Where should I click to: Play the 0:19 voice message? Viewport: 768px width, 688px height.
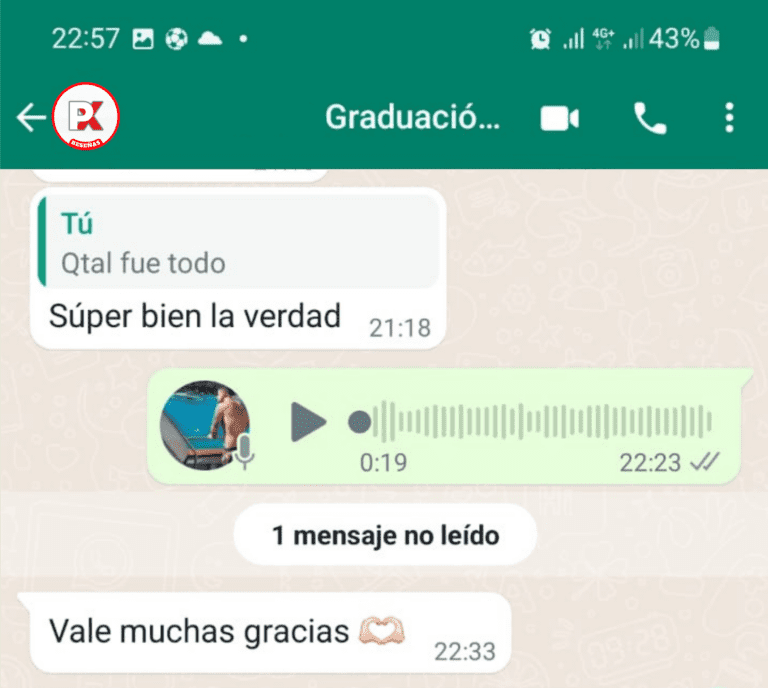pyautogui.click(x=308, y=423)
